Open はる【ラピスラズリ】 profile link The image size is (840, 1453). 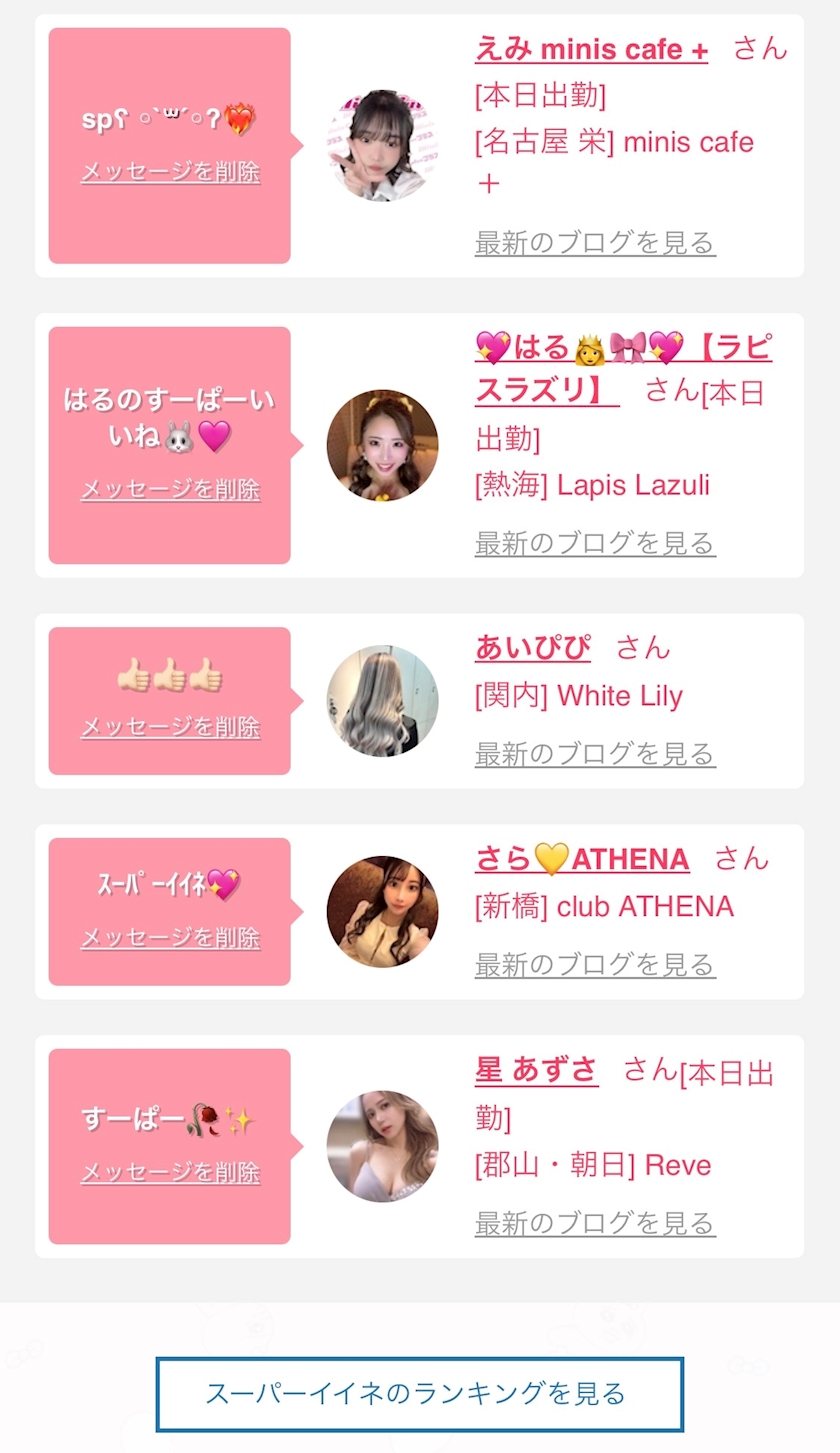[622, 368]
